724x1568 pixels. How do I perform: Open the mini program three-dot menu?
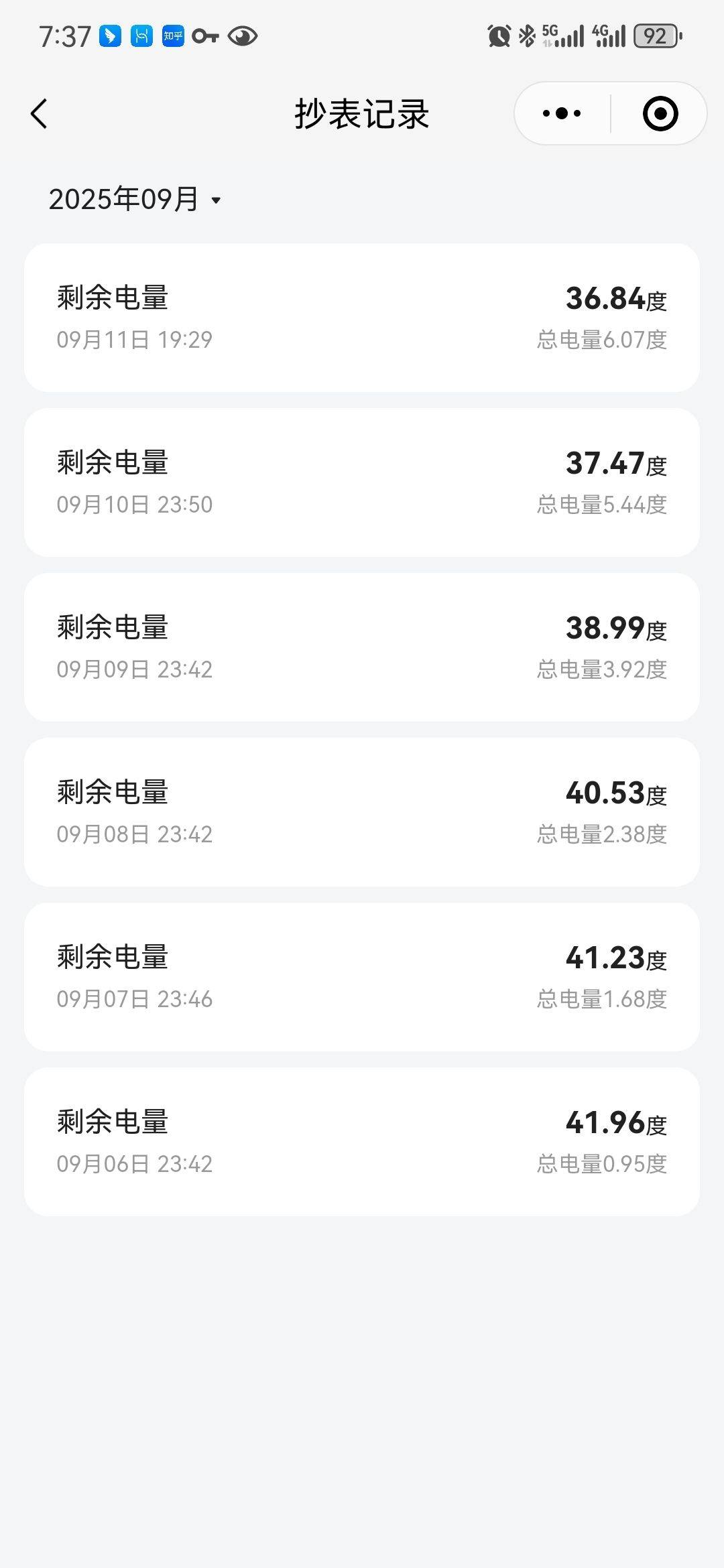562,113
